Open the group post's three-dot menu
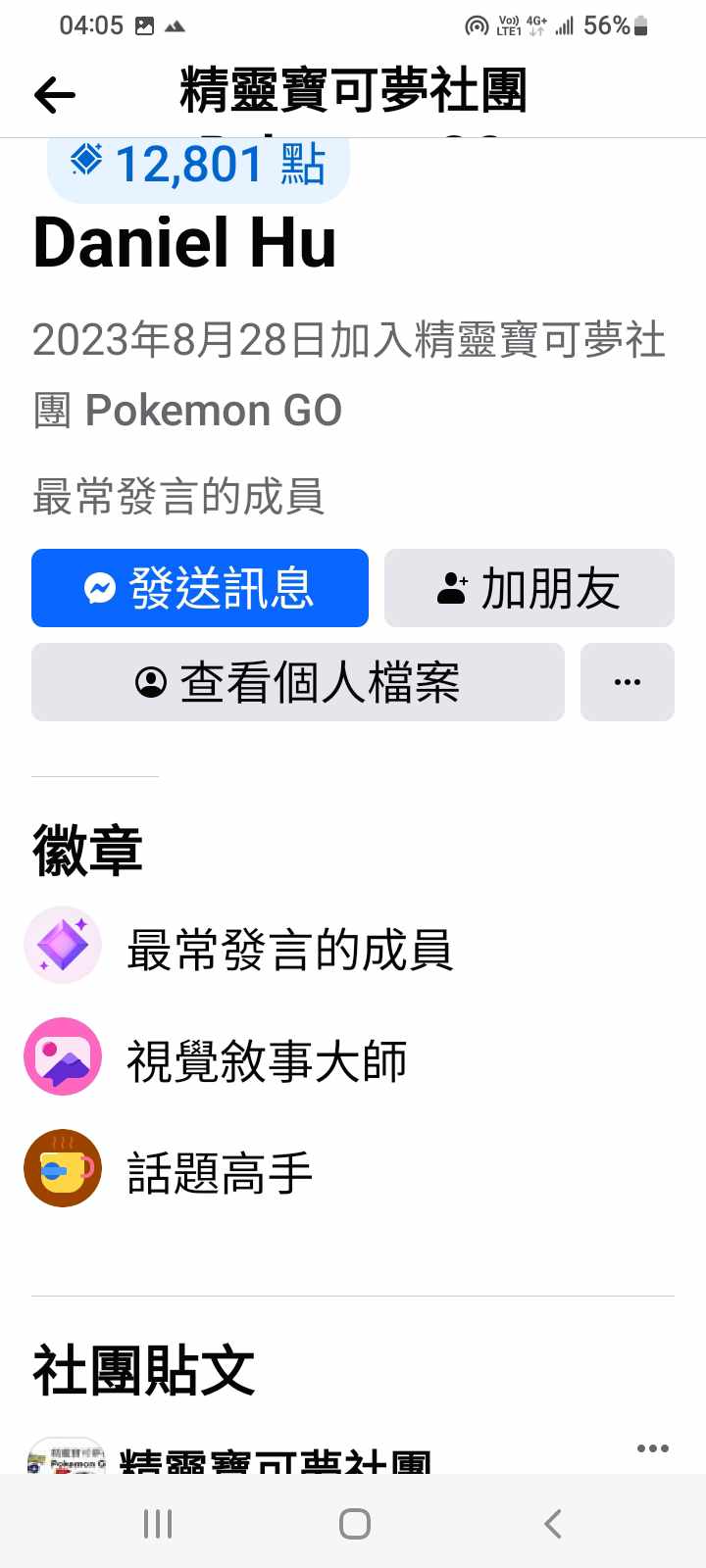 tap(652, 1448)
